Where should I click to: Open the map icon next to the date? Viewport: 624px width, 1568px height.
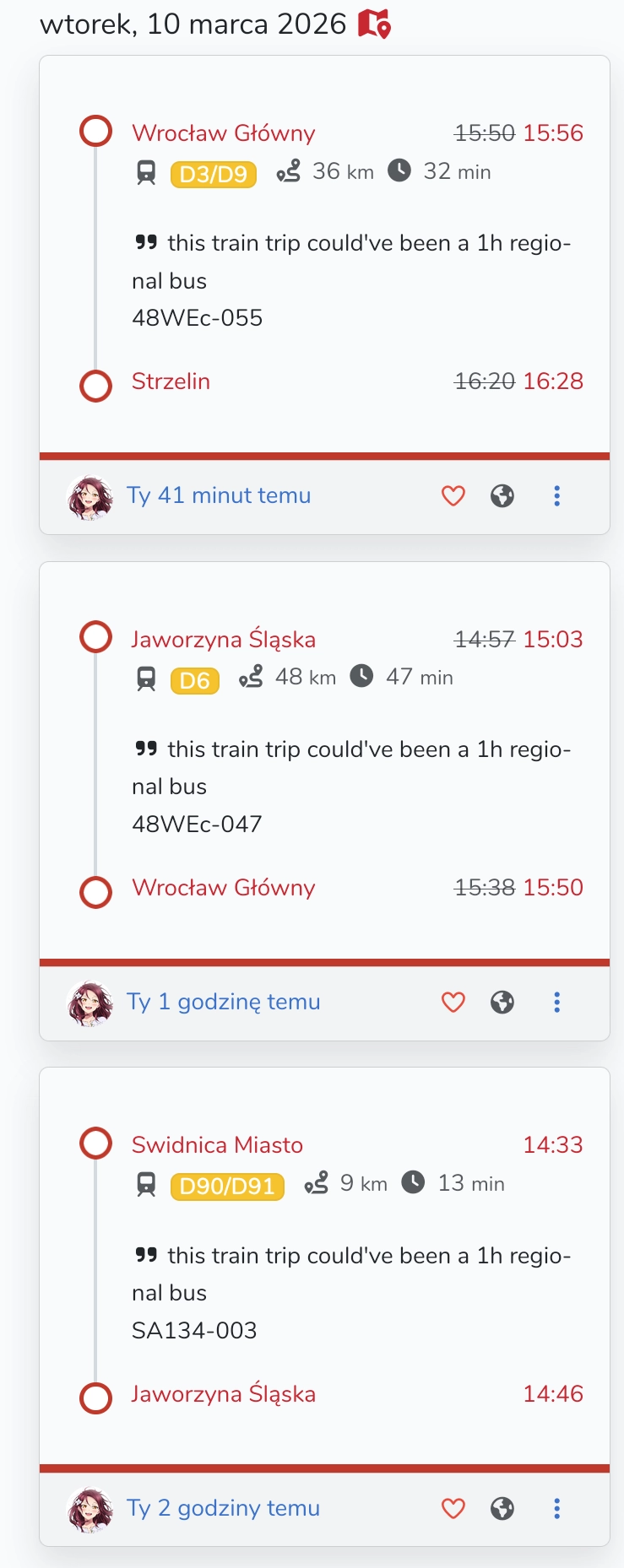tap(374, 24)
